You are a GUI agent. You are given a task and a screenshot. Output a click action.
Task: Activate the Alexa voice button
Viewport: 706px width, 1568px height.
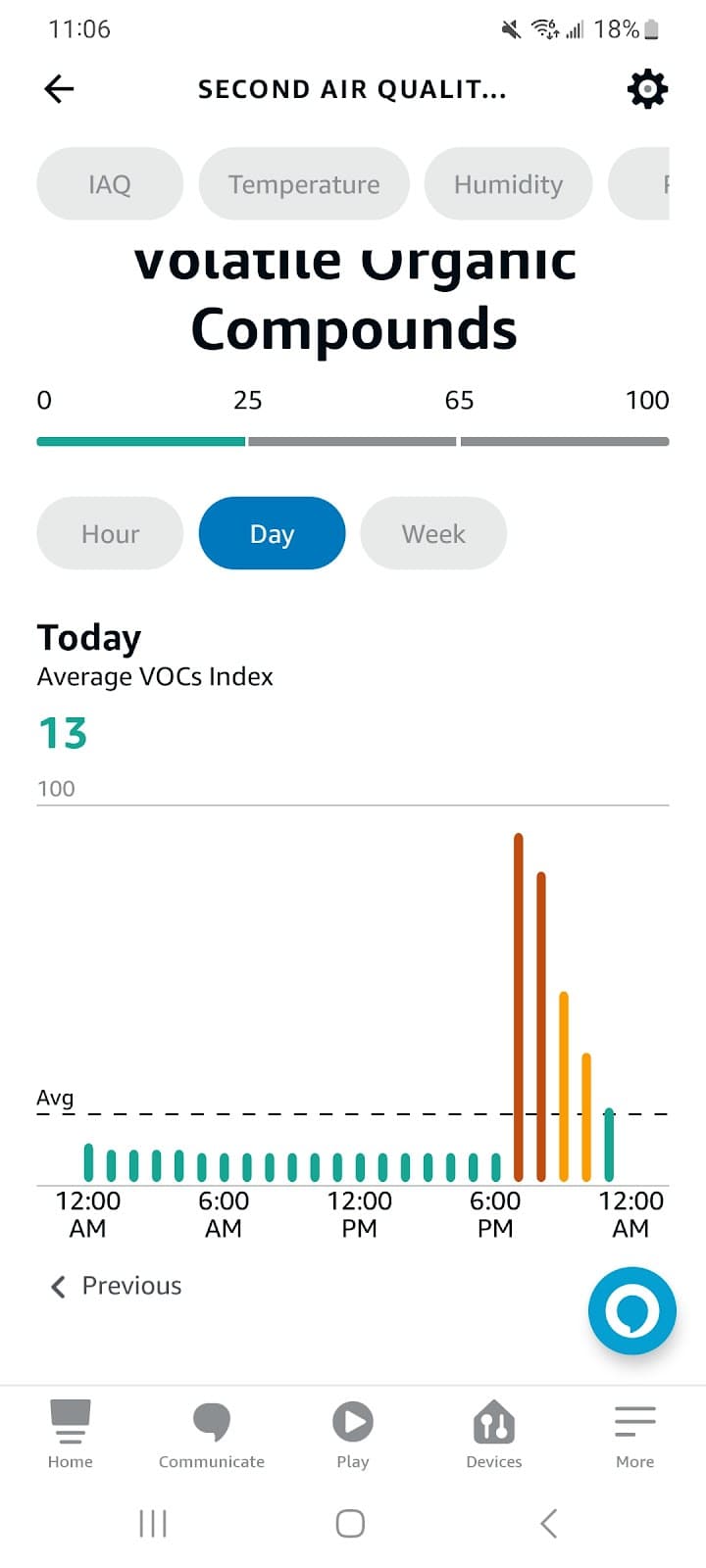631,1311
